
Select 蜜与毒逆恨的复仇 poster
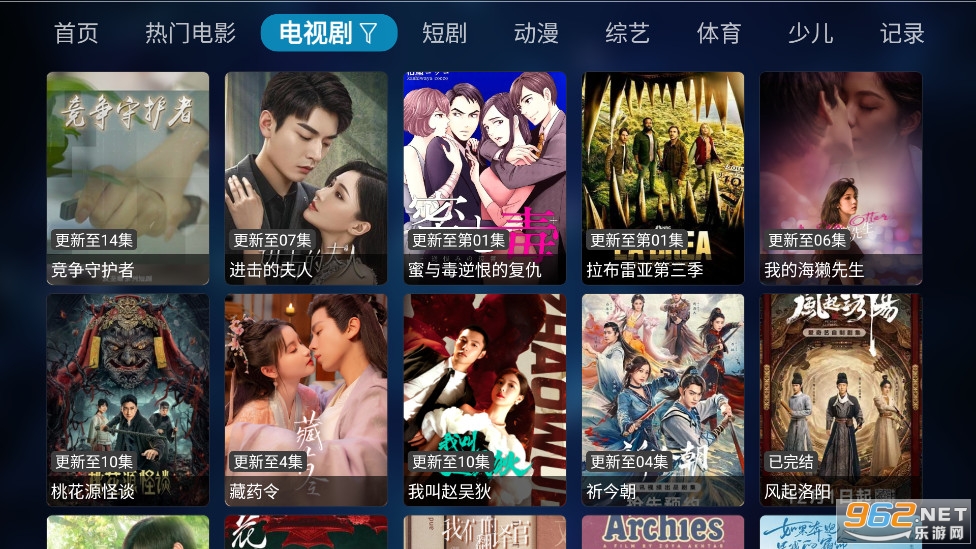coord(485,177)
